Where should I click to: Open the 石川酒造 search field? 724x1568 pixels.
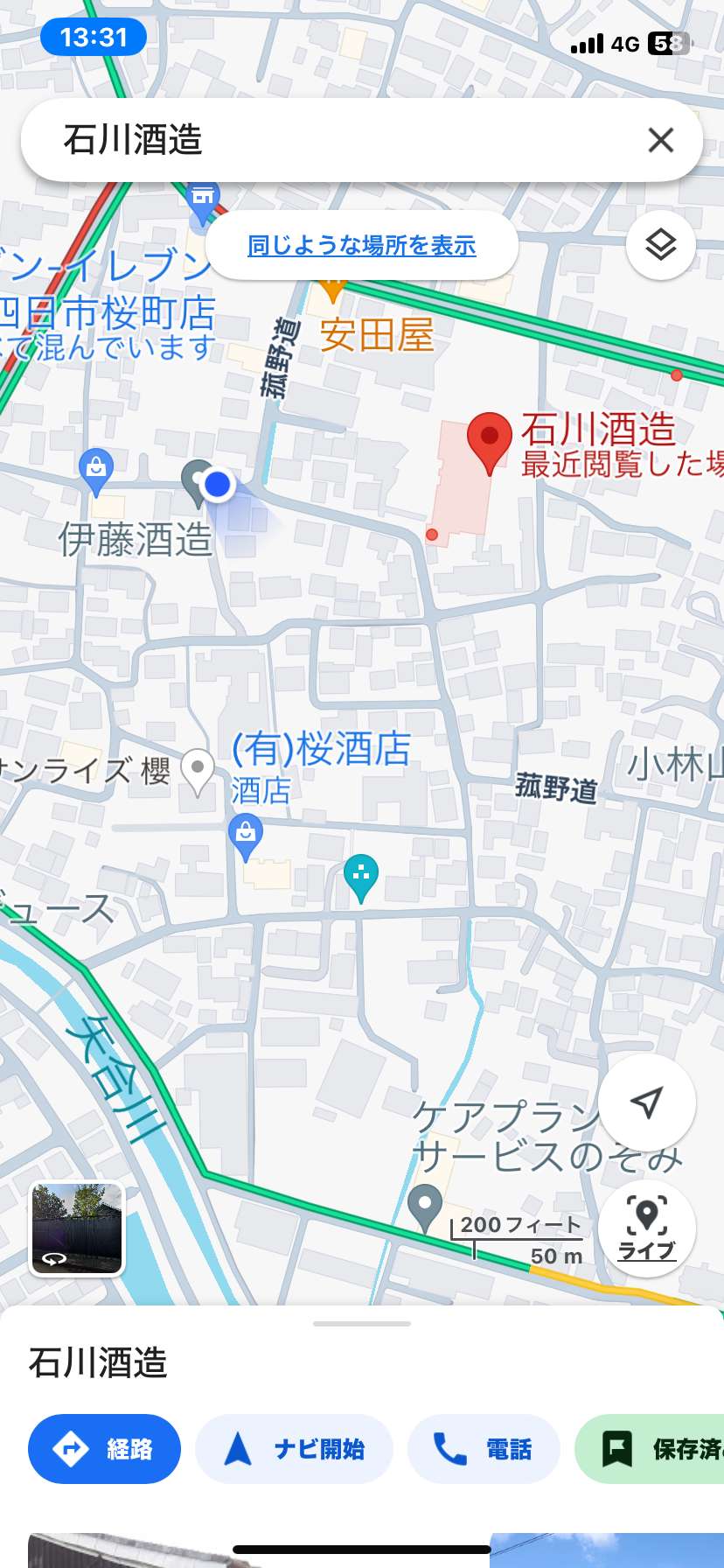point(341,140)
